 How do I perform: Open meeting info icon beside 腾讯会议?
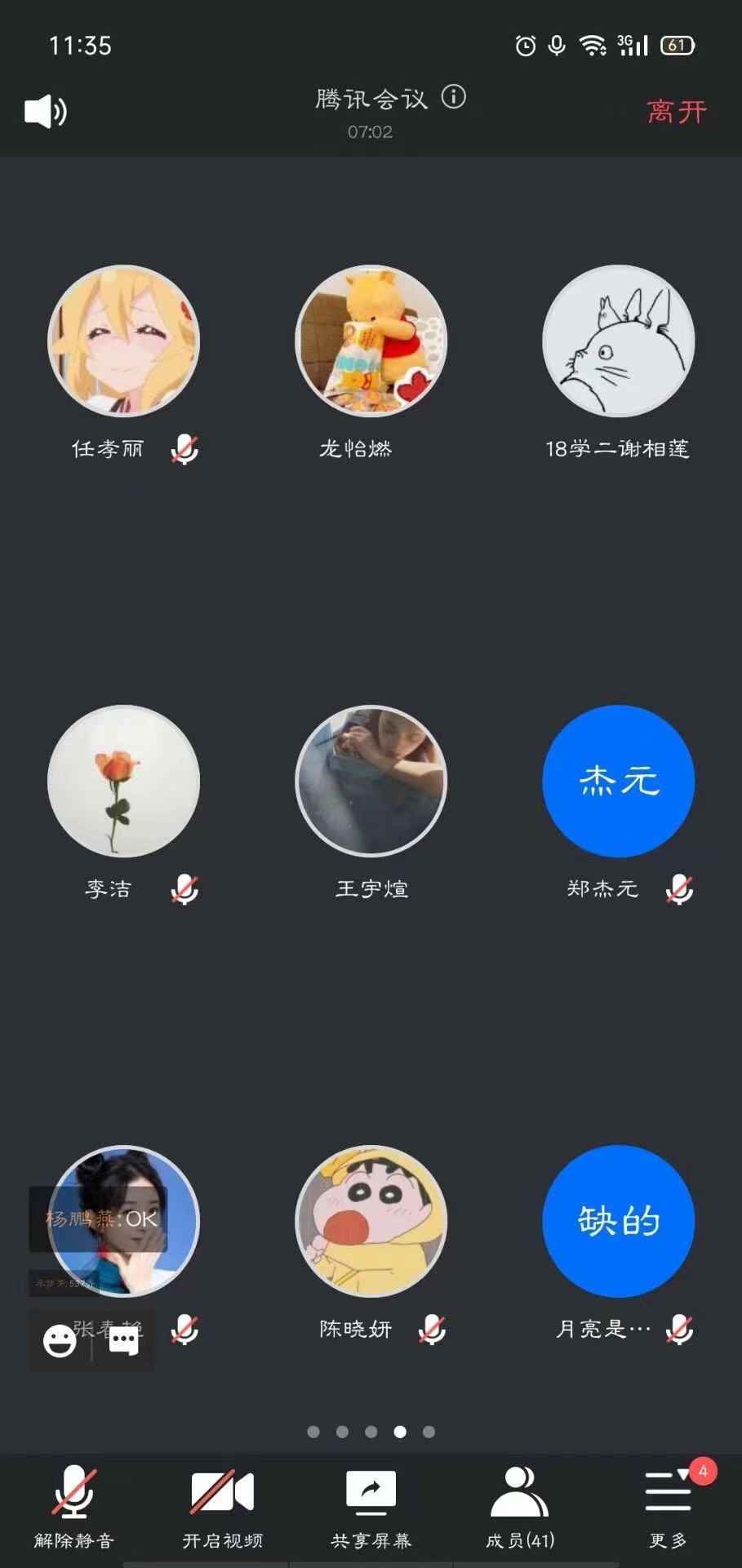(x=454, y=97)
